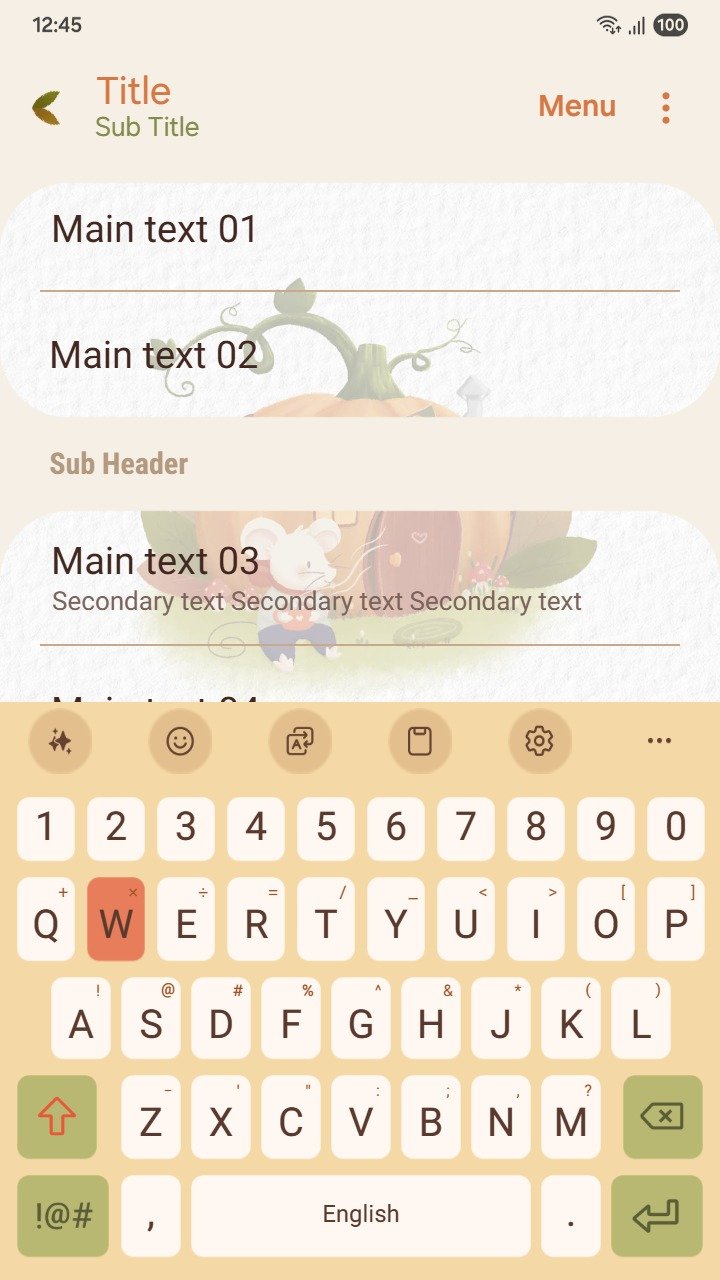Open the Main text 01 row

tap(360, 230)
